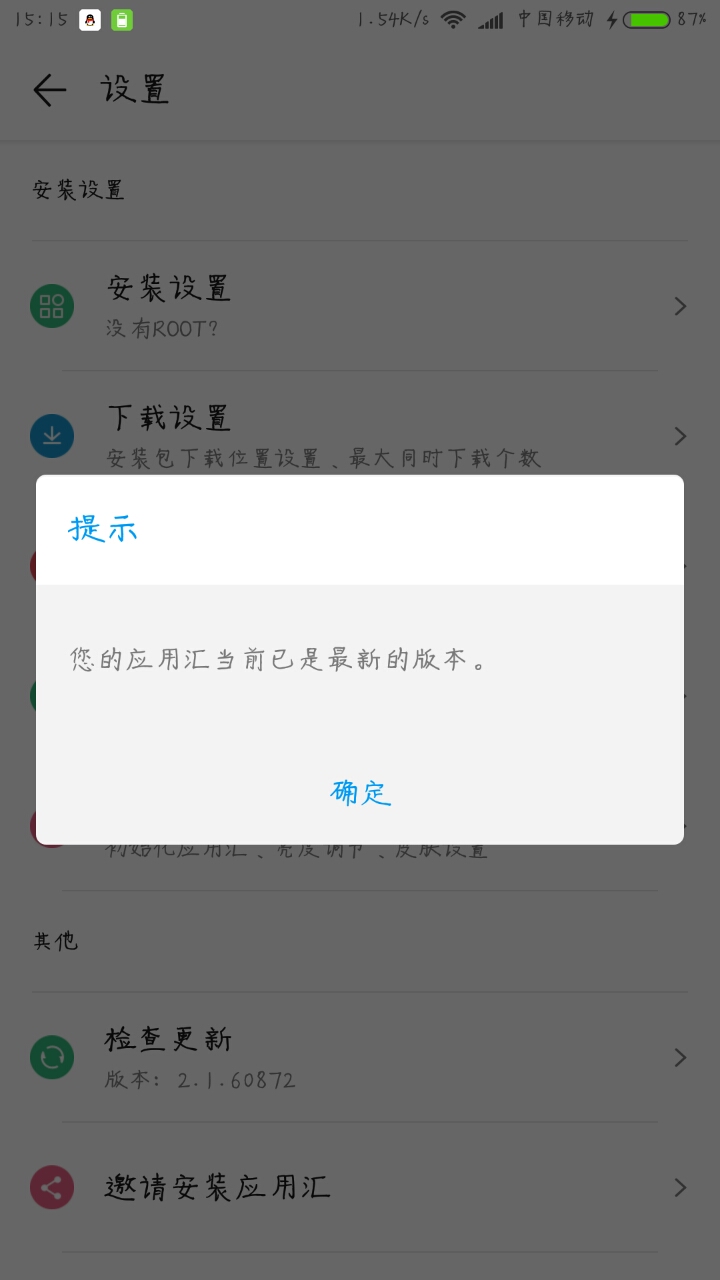The image size is (720, 1280).
Task: Open 邀请安装应用汇 row
Action: (x=360, y=1187)
